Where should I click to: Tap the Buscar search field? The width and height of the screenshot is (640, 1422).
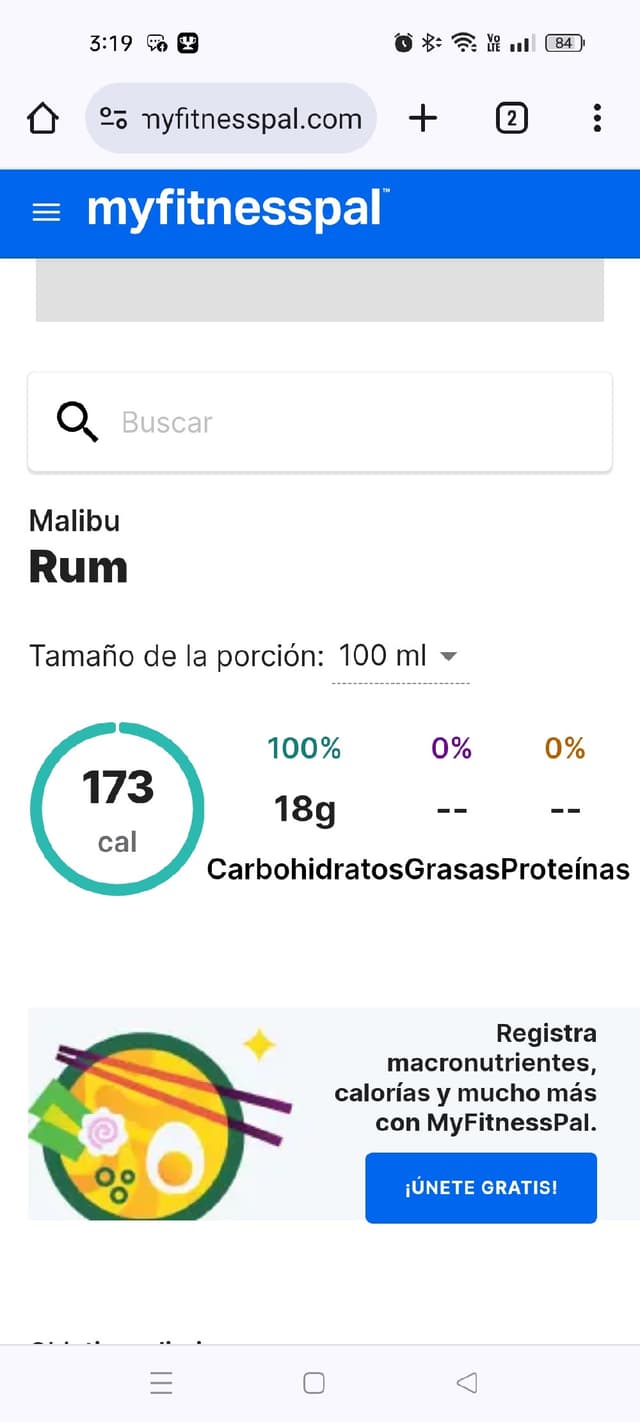click(x=340, y=422)
